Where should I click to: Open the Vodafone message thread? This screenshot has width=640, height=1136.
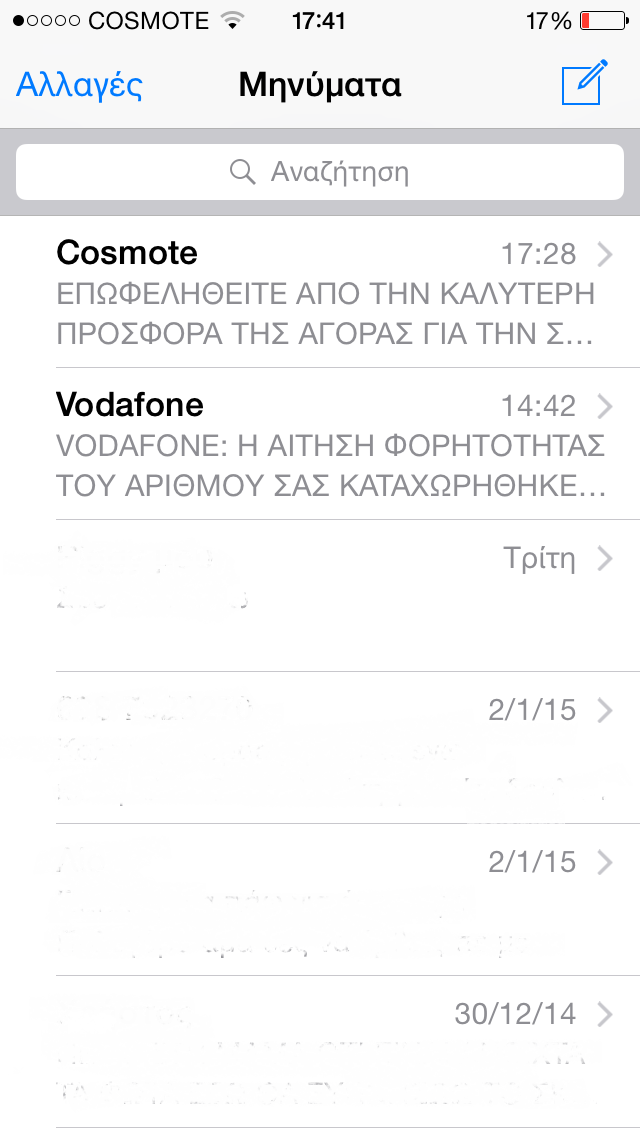(330, 444)
